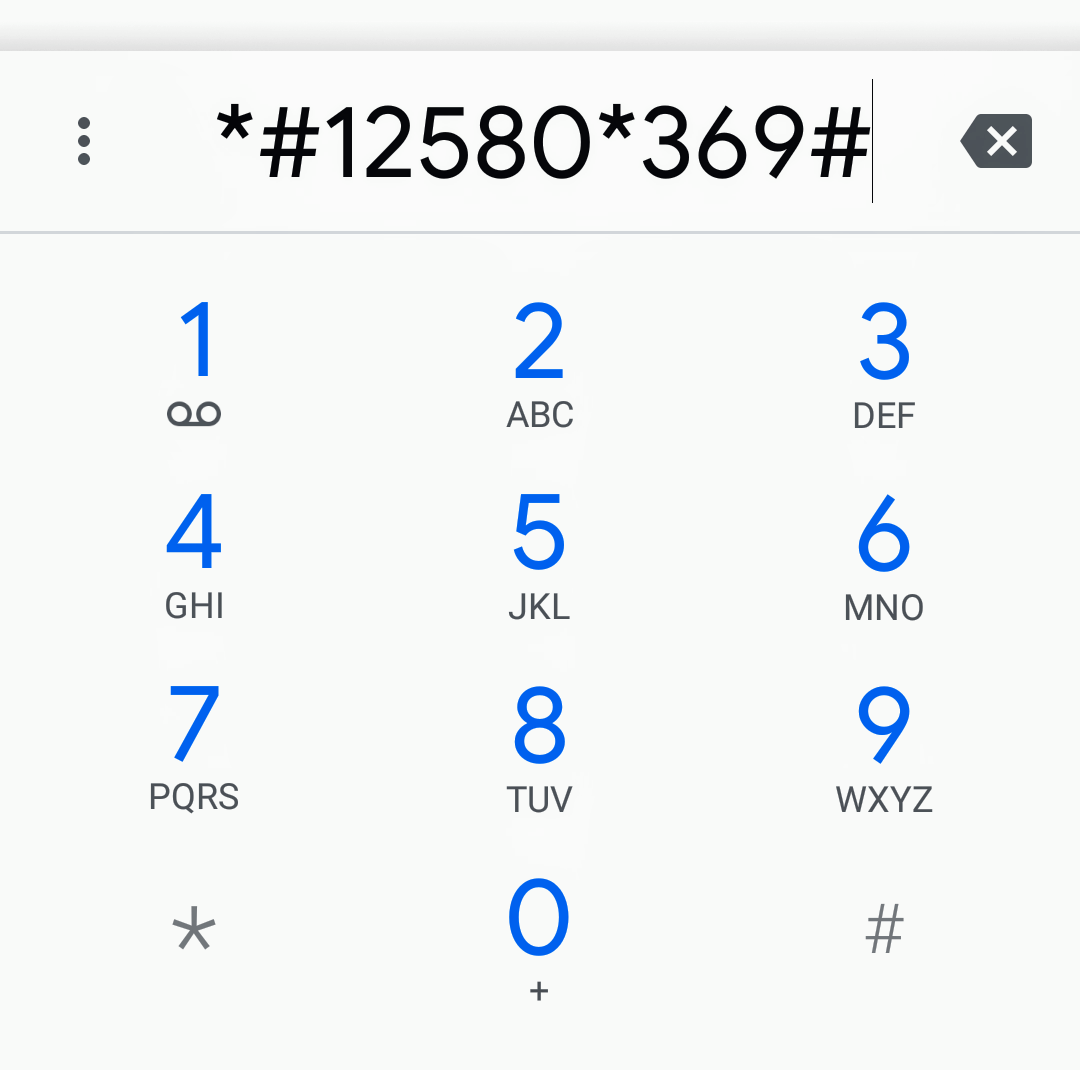
Task: Enter digit 7 PQRS
Action: tap(194, 748)
